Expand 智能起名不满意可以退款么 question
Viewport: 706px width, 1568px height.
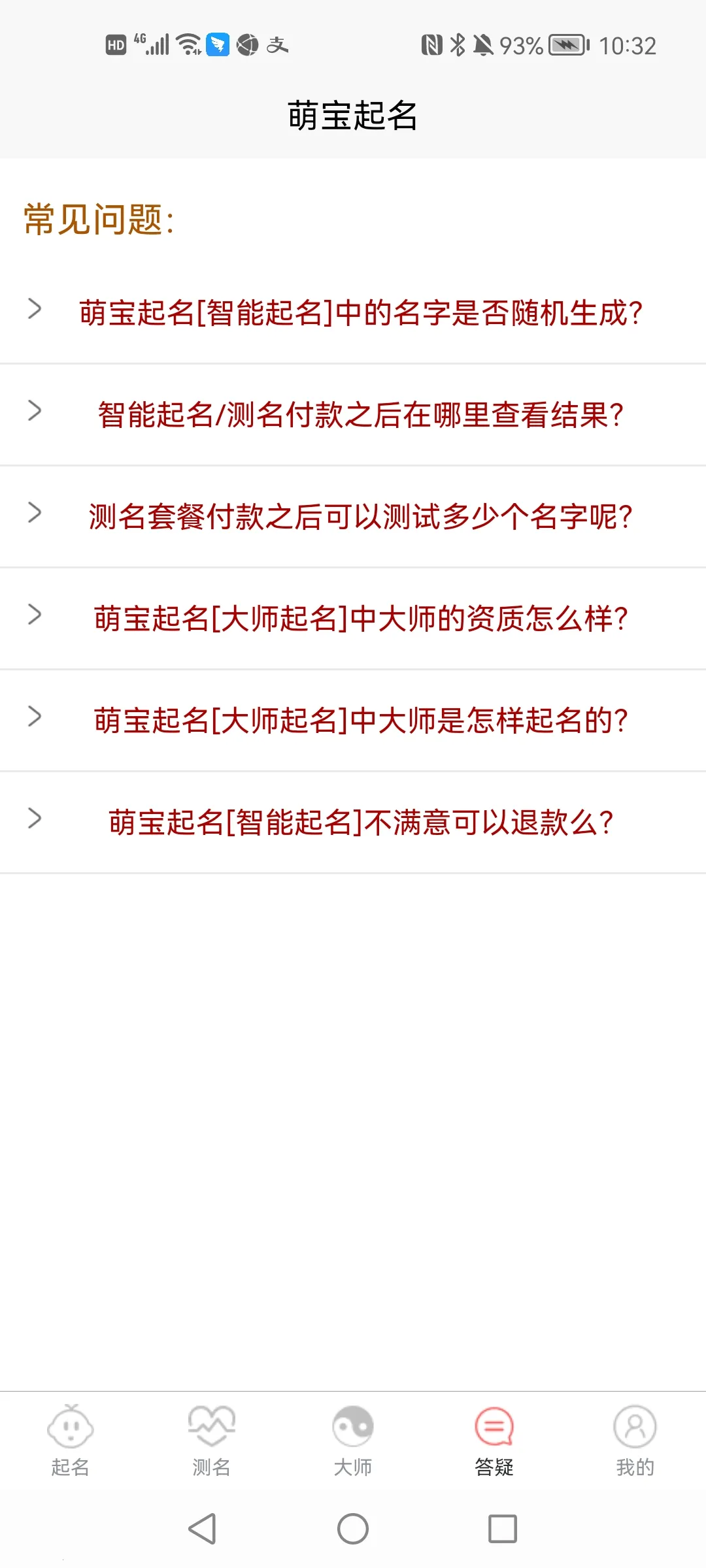[361, 822]
